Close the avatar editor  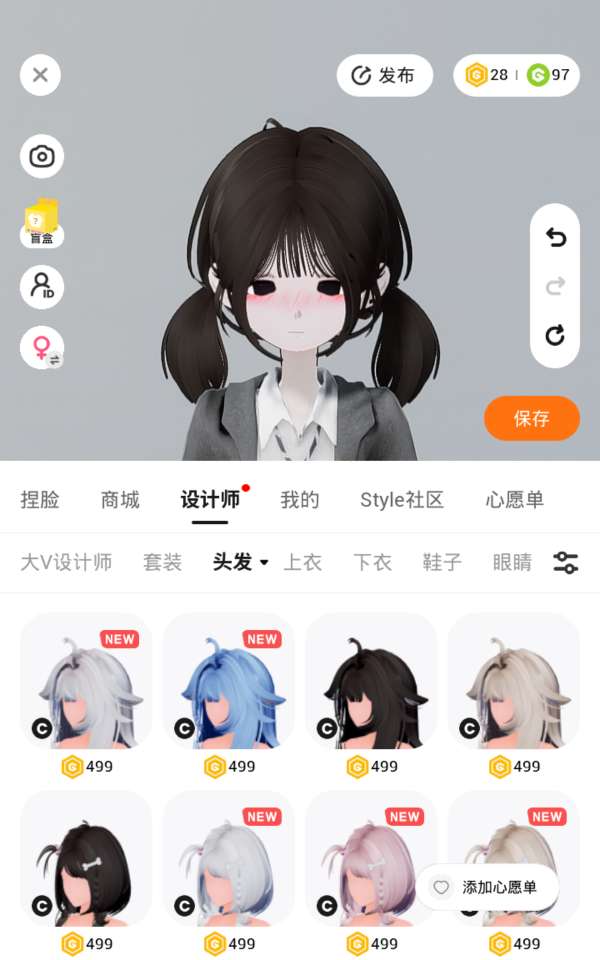coord(40,75)
